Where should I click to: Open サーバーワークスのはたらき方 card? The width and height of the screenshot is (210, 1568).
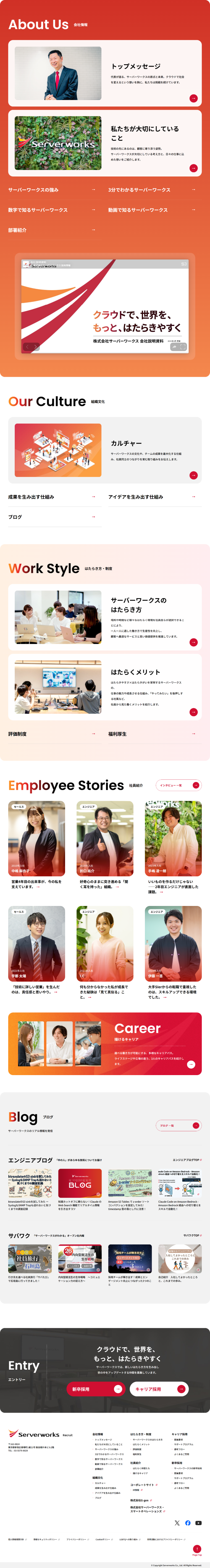[105, 617]
